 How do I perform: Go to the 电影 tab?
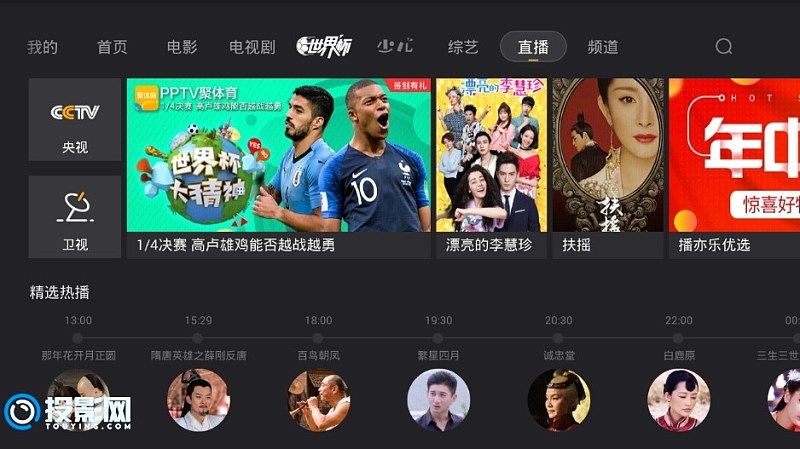182,47
